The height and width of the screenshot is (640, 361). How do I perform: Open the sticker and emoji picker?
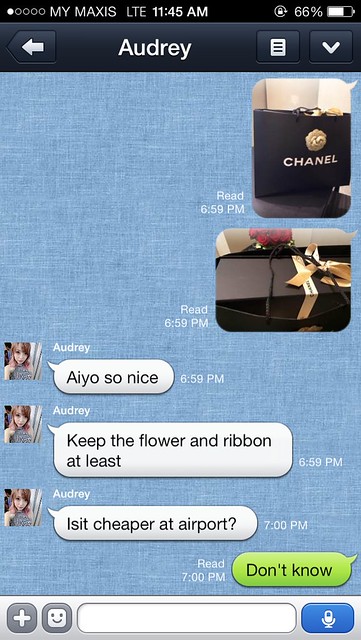(57, 618)
